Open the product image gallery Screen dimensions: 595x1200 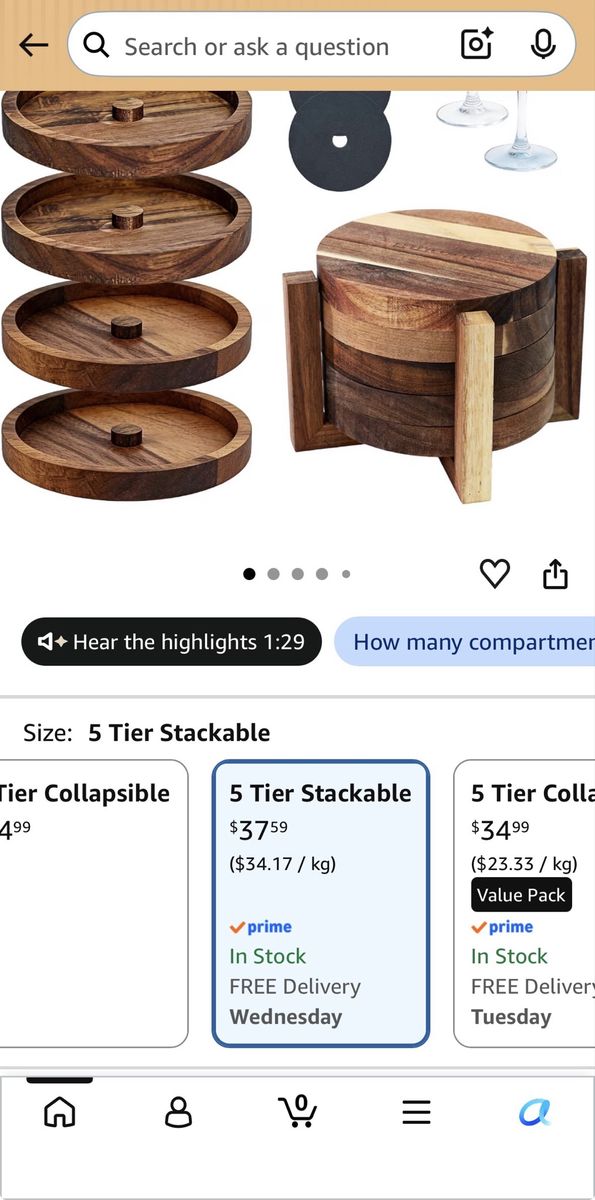(x=297, y=300)
